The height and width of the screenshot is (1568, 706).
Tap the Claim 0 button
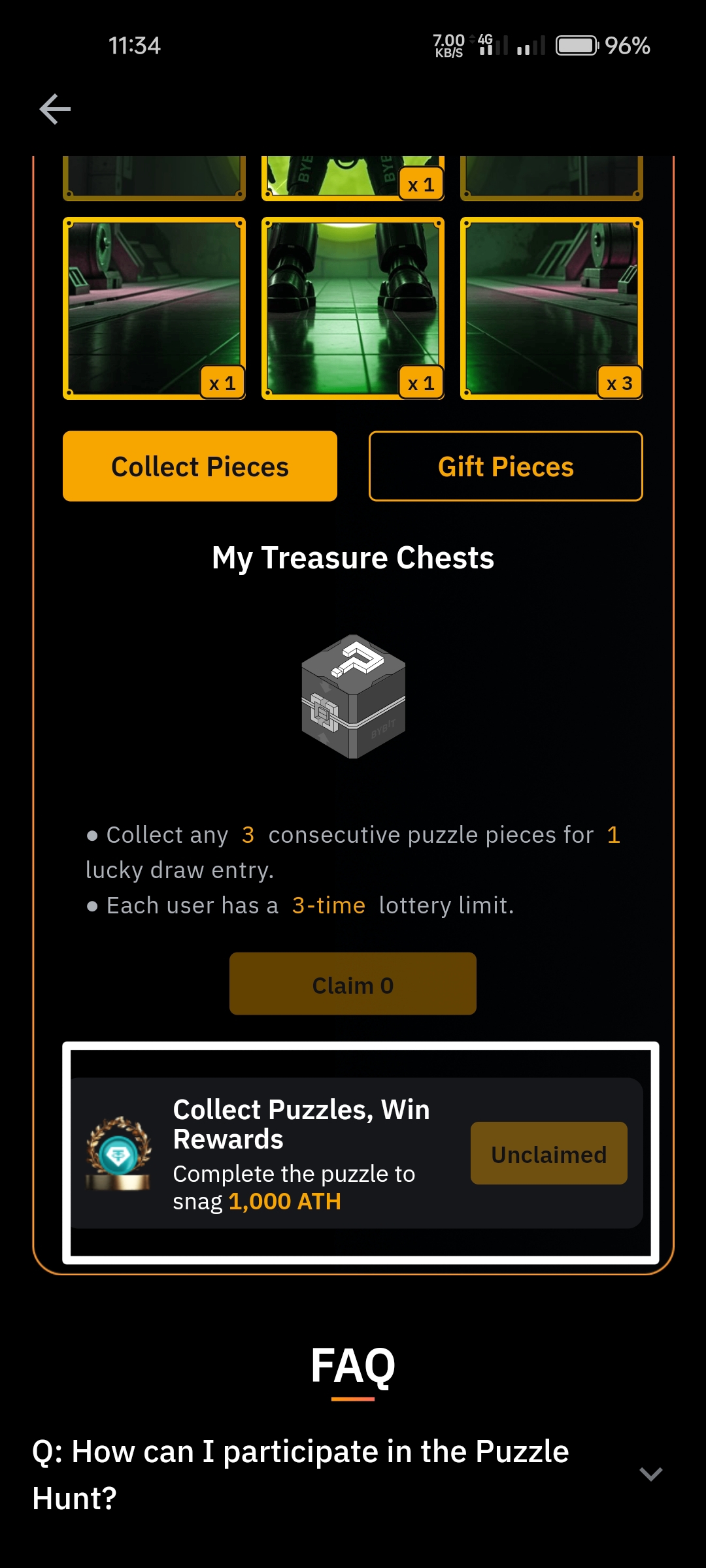pos(352,984)
